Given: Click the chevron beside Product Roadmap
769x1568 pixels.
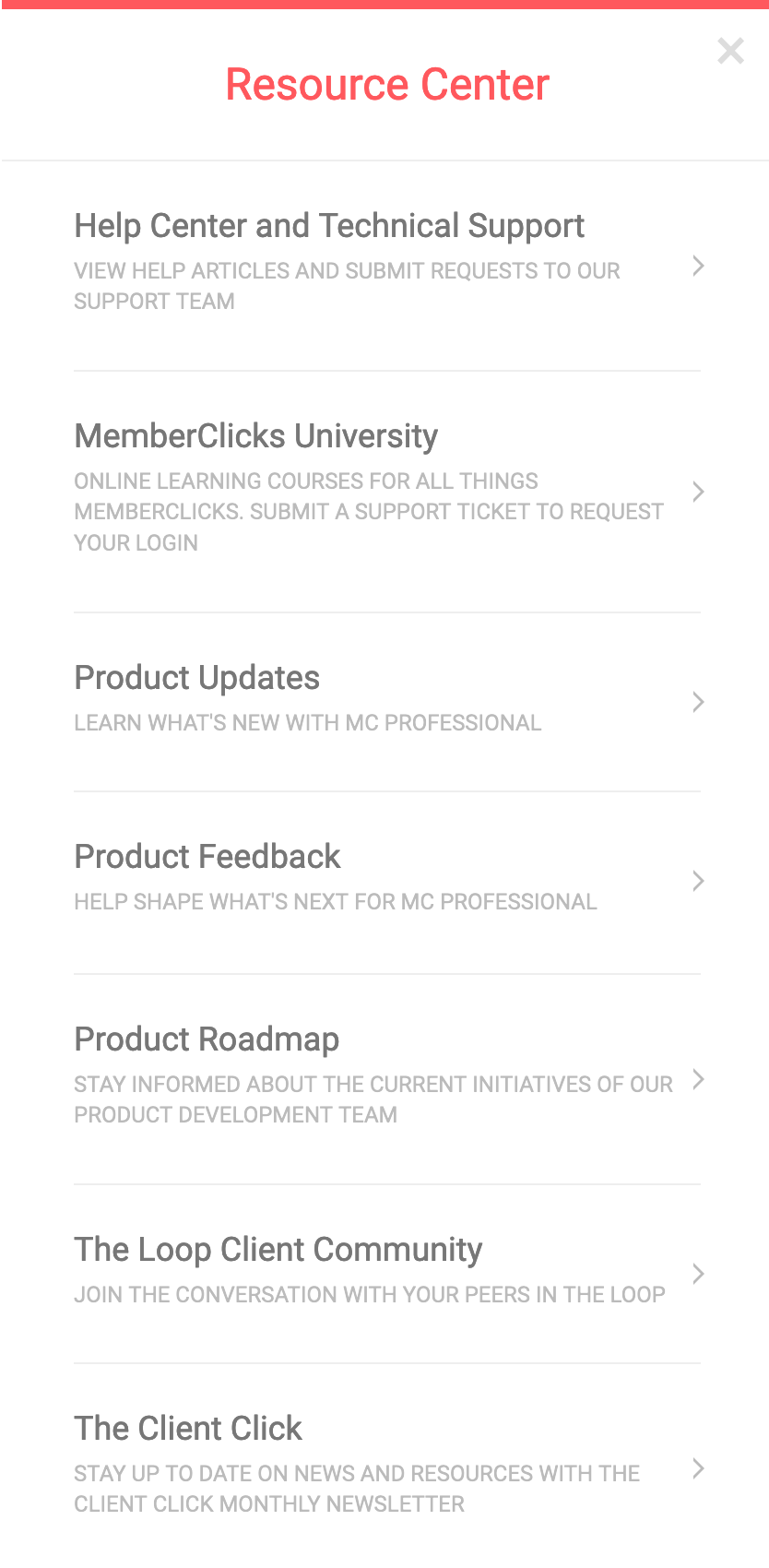Looking at the screenshot, I should point(698,1079).
